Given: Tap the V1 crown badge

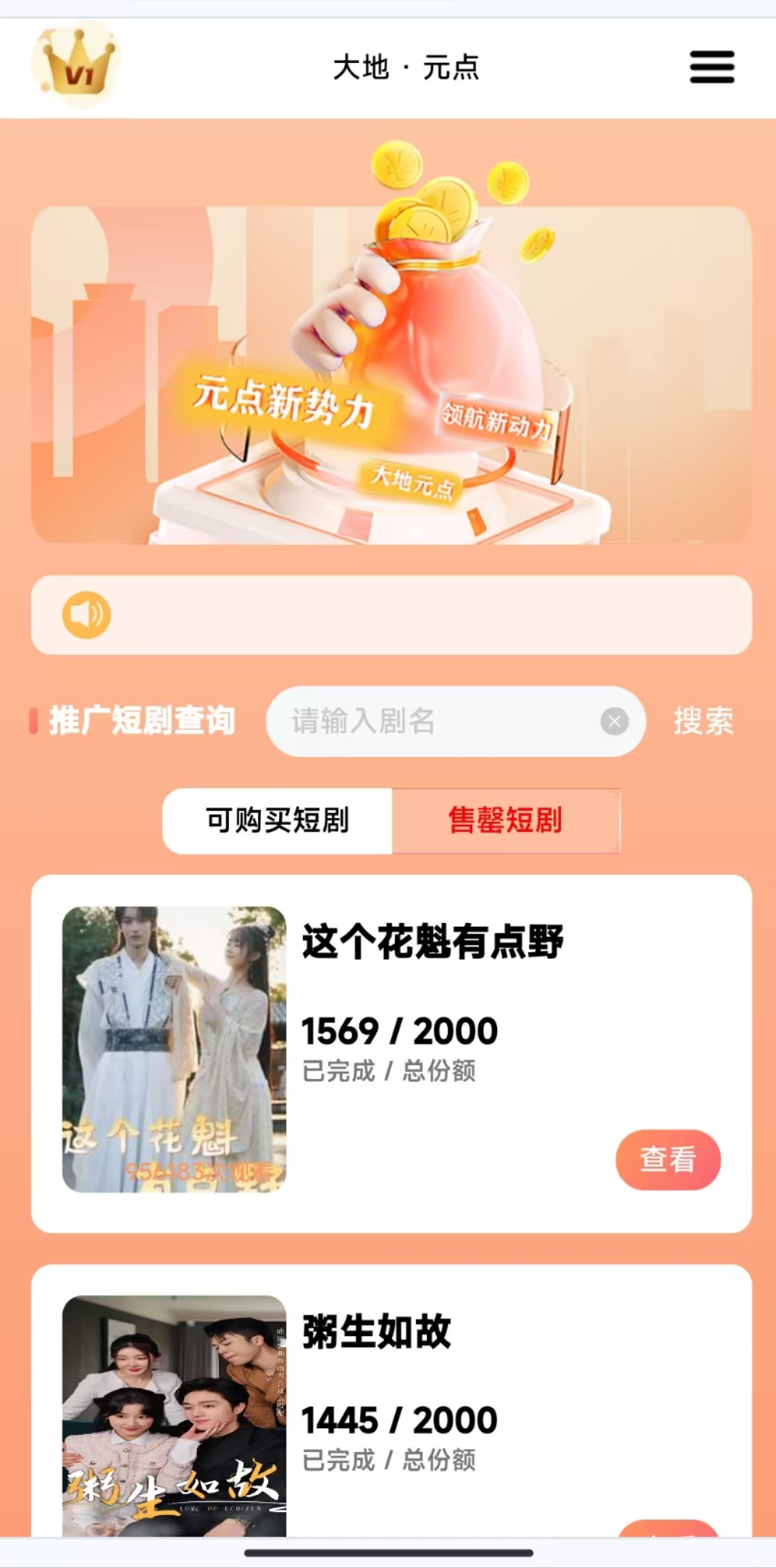Looking at the screenshot, I should pyautogui.click(x=77, y=64).
